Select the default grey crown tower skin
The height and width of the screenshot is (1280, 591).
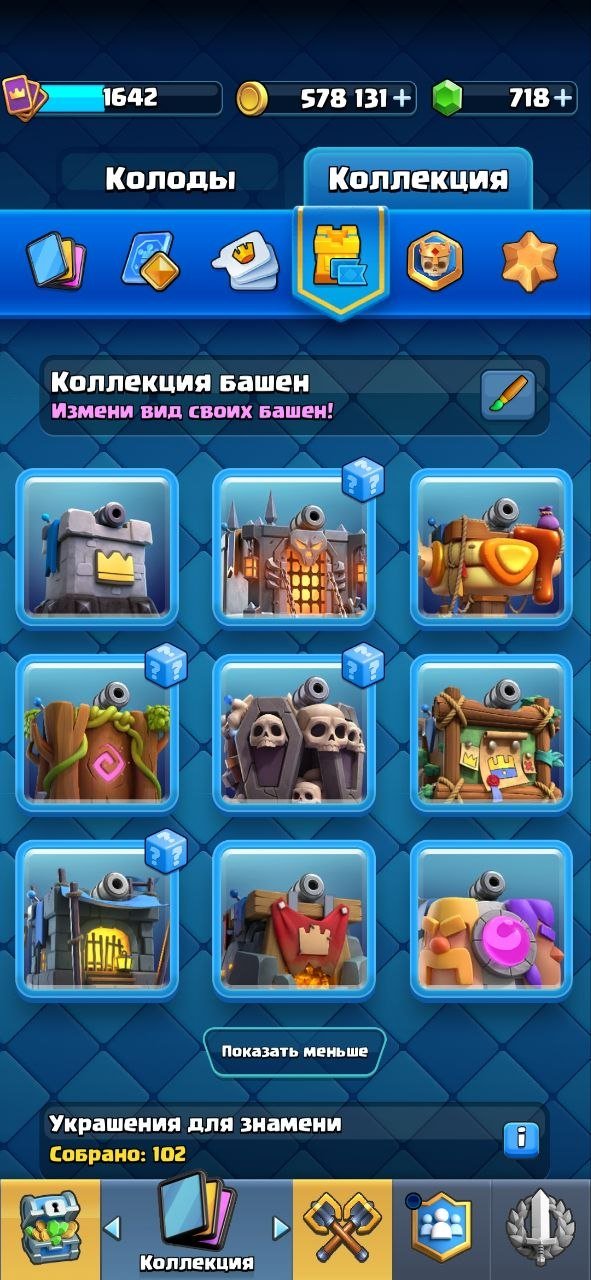[x=97, y=548]
